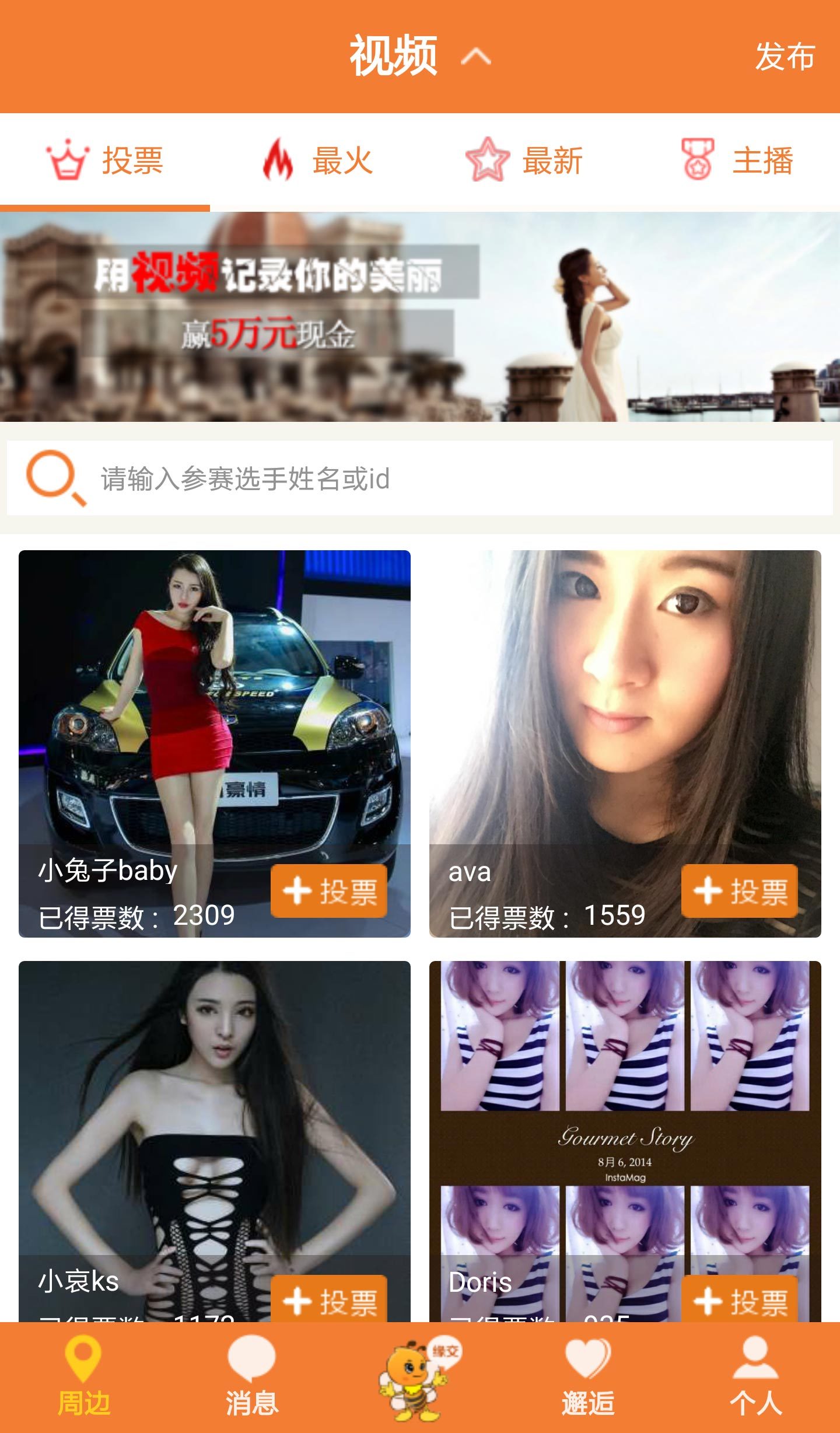View Doris's video card
This screenshot has height=1433, width=840.
625,1109
